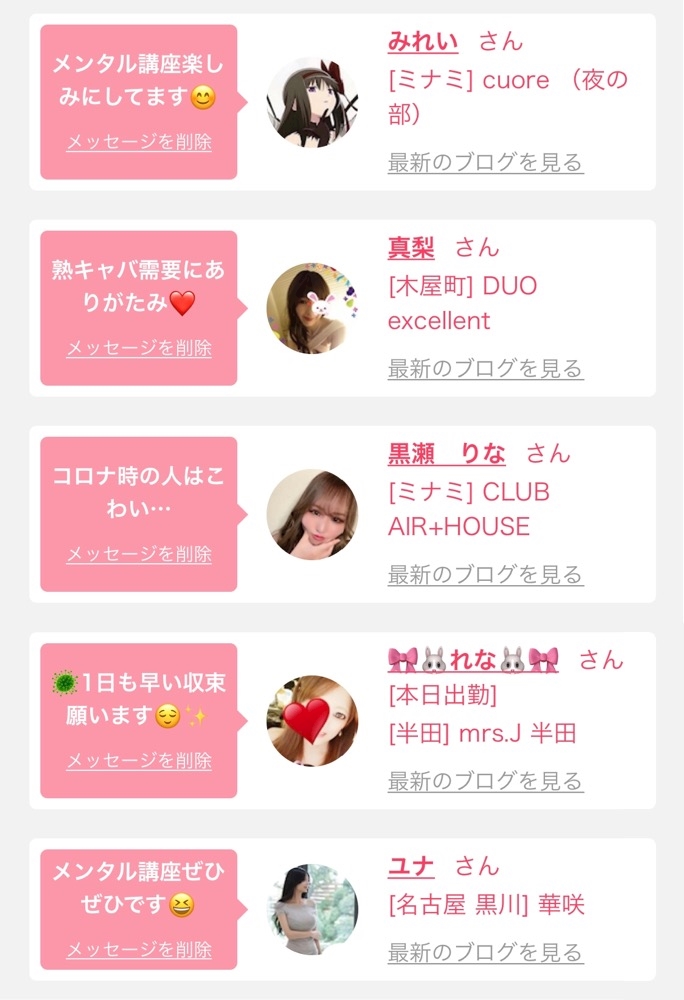Open ユナ's profile name link
The width and height of the screenshot is (684, 1000).
coord(411,866)
